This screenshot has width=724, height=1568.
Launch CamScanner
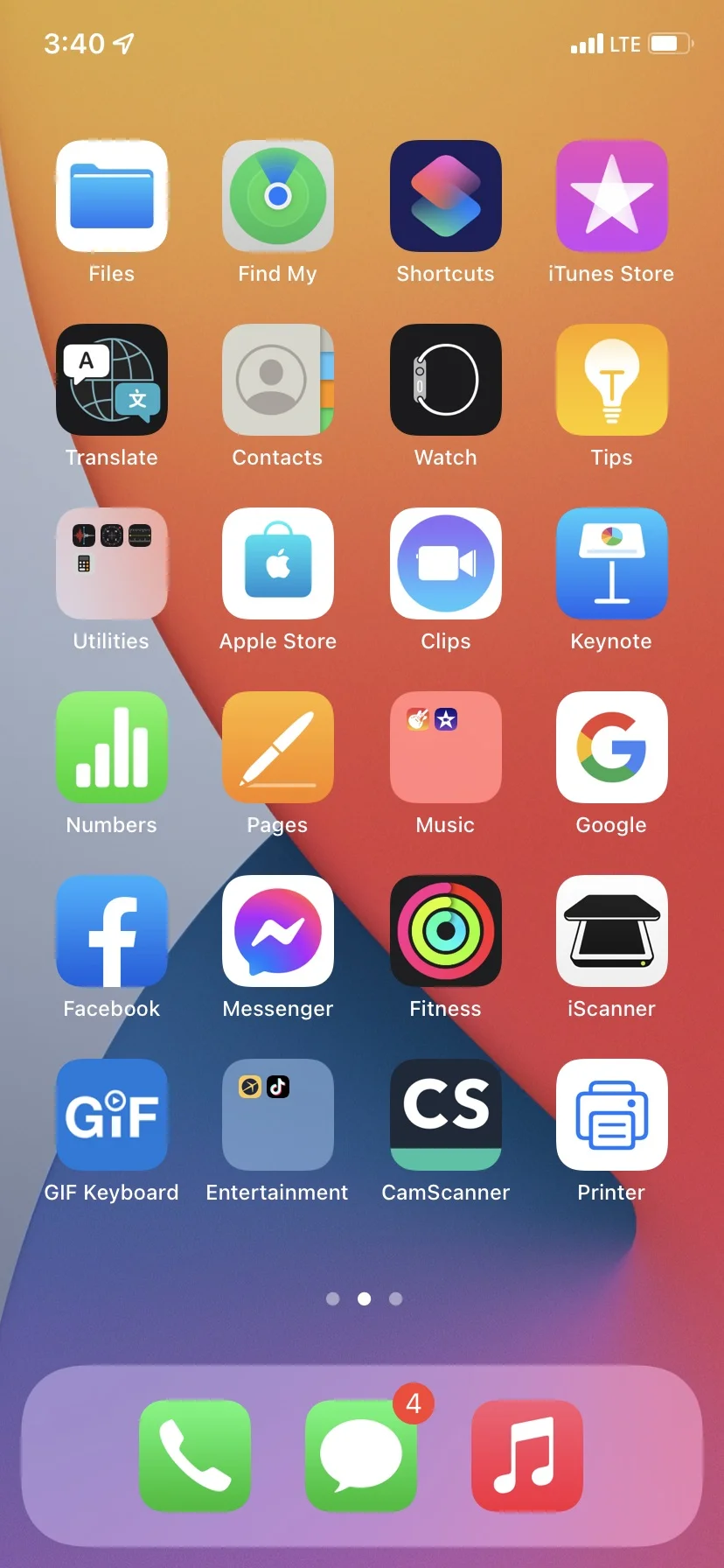point(446,1115)
